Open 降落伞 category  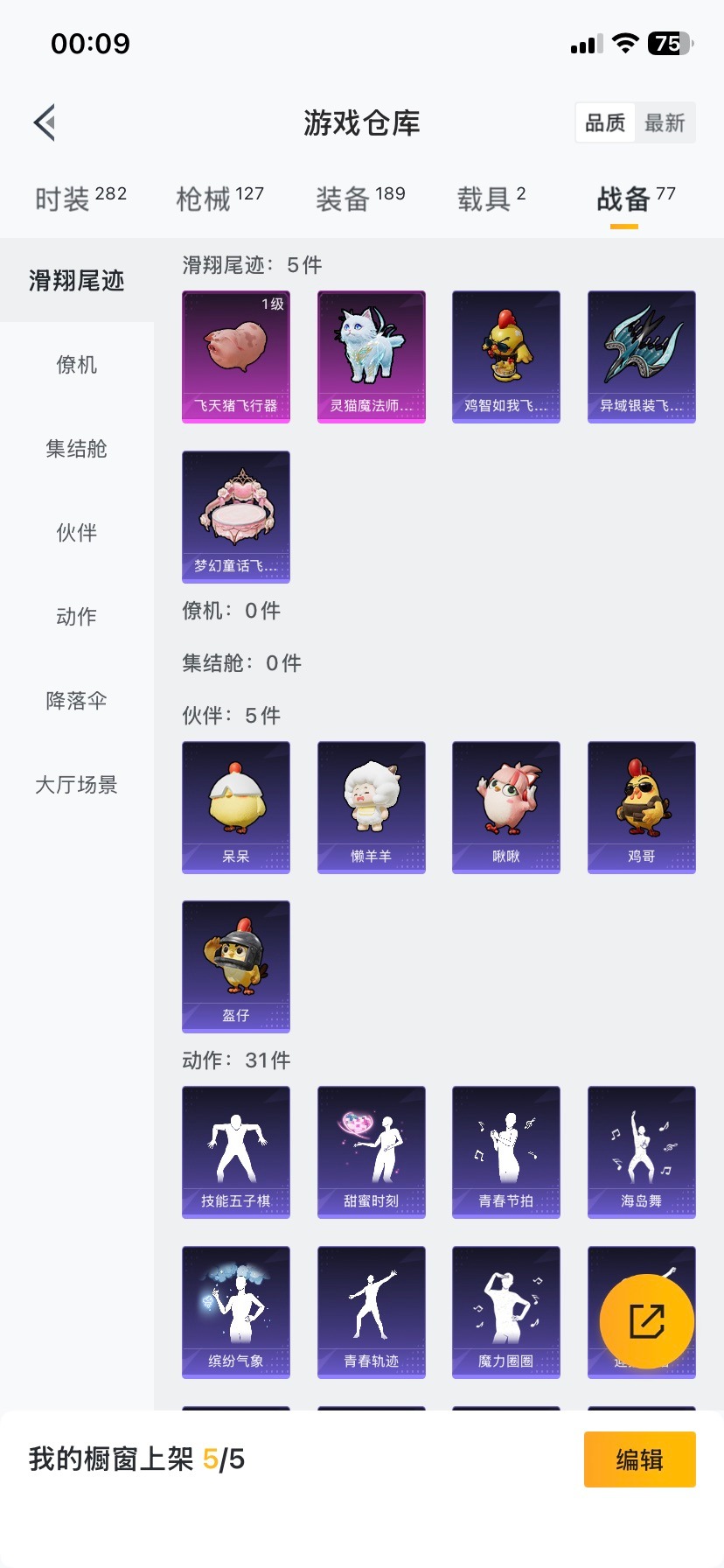[77, 701]
